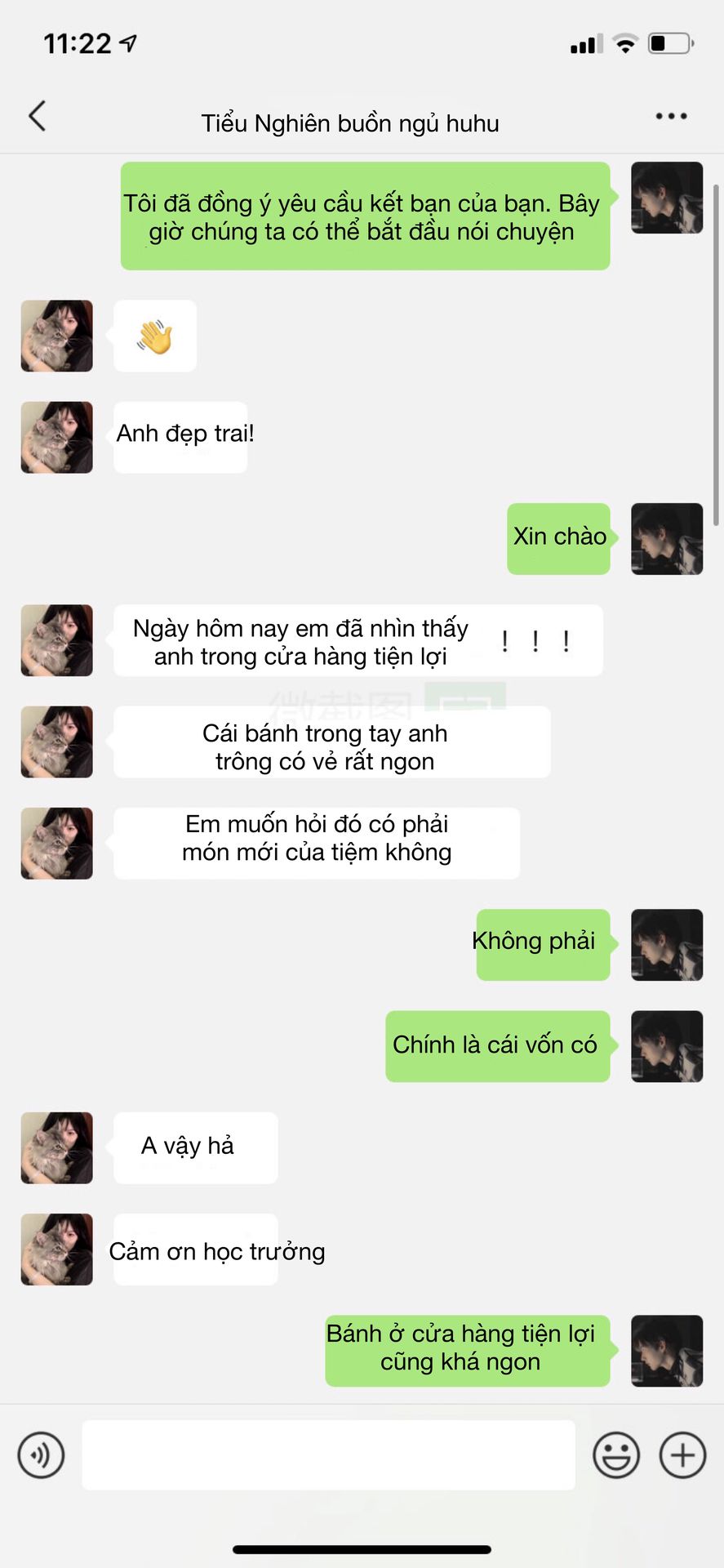
Task: Open sender's avatar beside "Anh đẹp trai!"
Action: pos(57,437)
